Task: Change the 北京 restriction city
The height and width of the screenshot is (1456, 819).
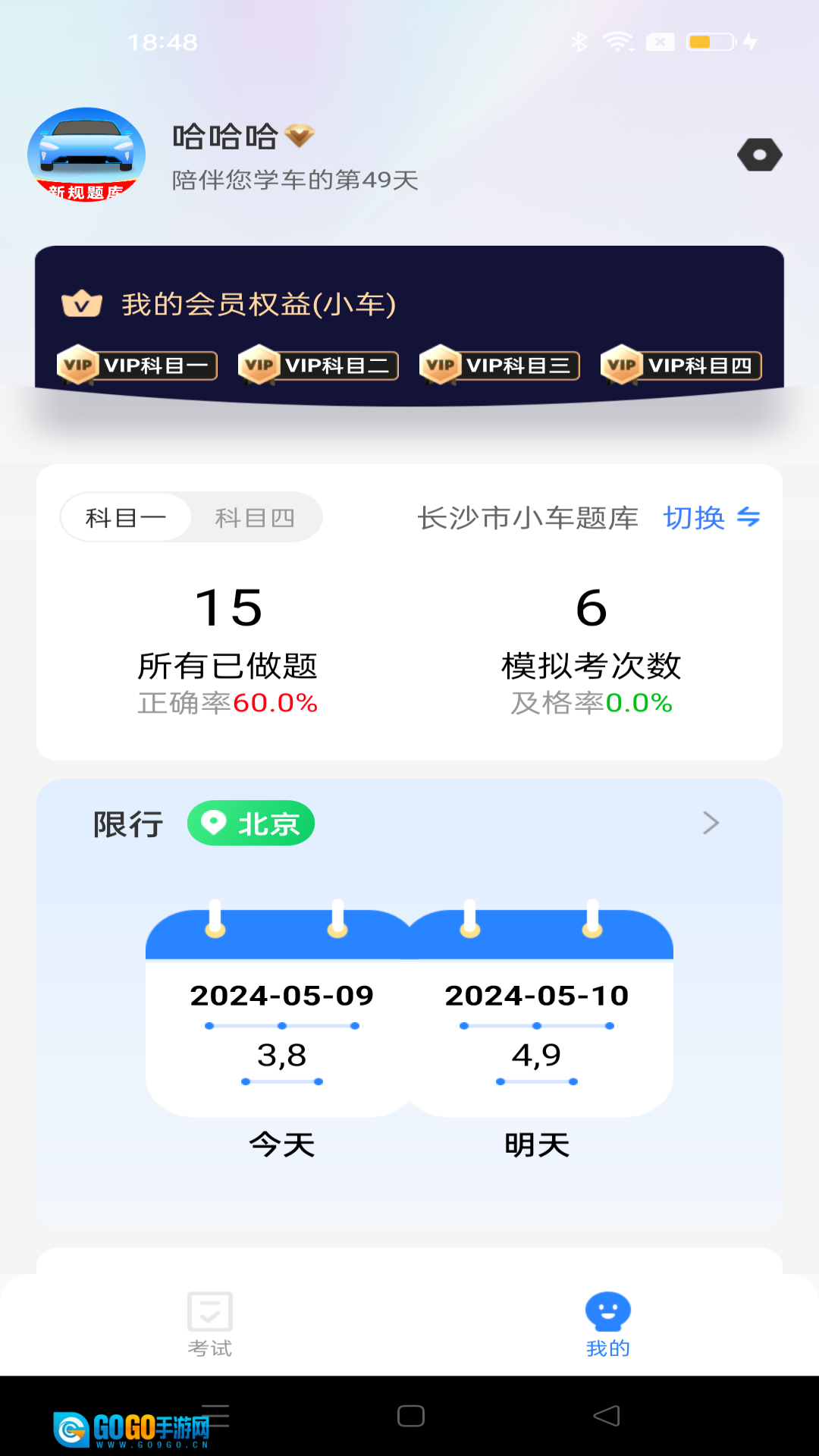Action: 251,824
